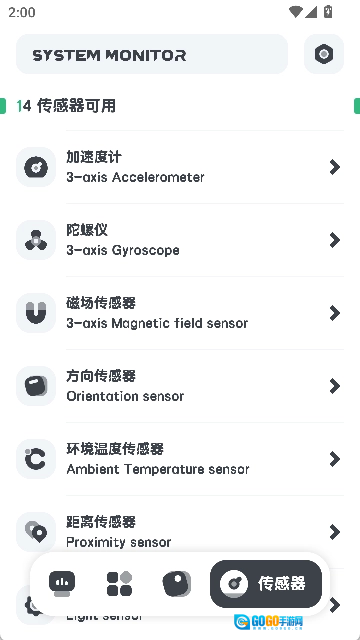Switch to the four-squares grid tab
Viewport: 360px width, 640px height.
click(x=119, y=584)
